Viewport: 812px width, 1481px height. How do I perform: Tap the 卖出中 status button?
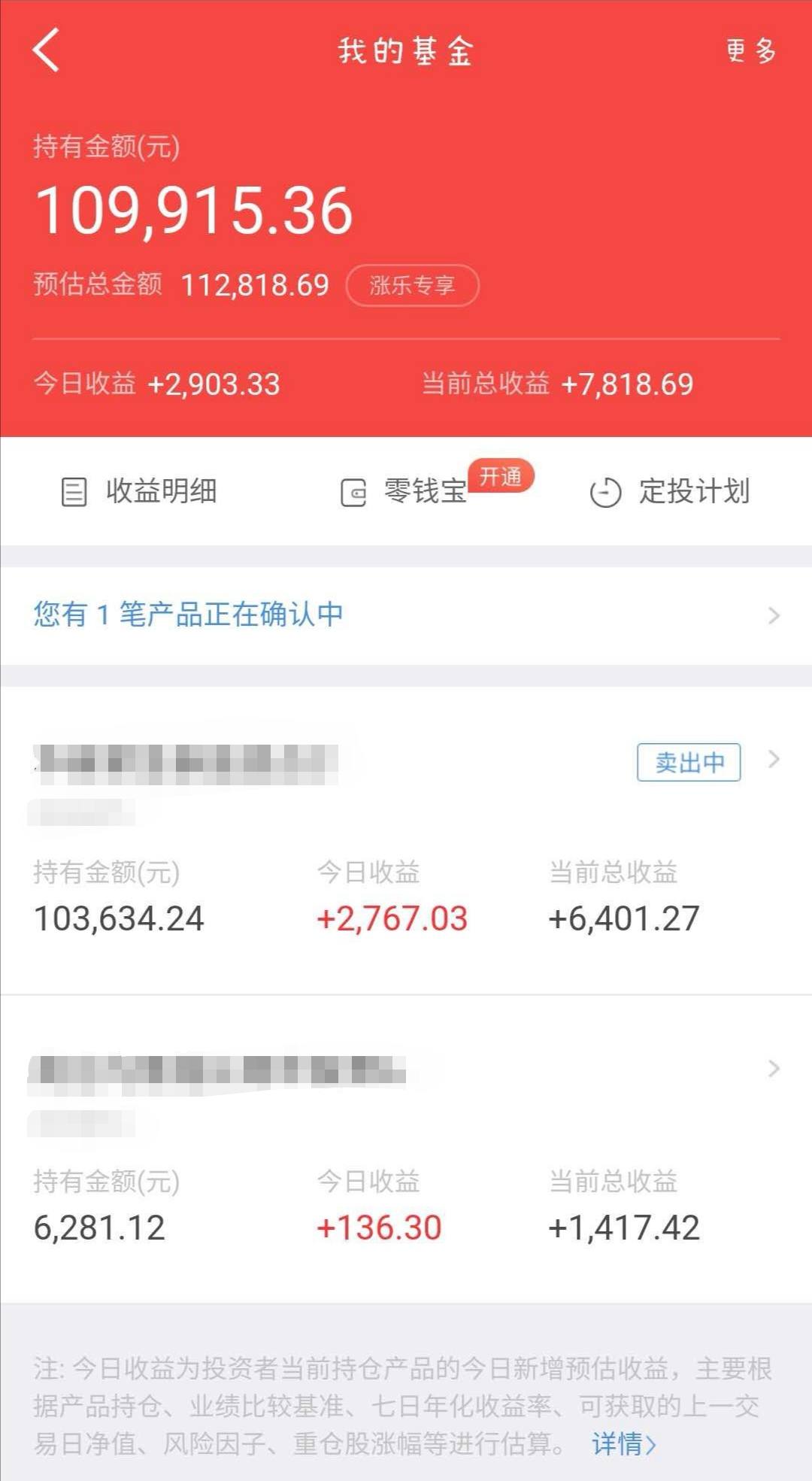click(688, 763)
